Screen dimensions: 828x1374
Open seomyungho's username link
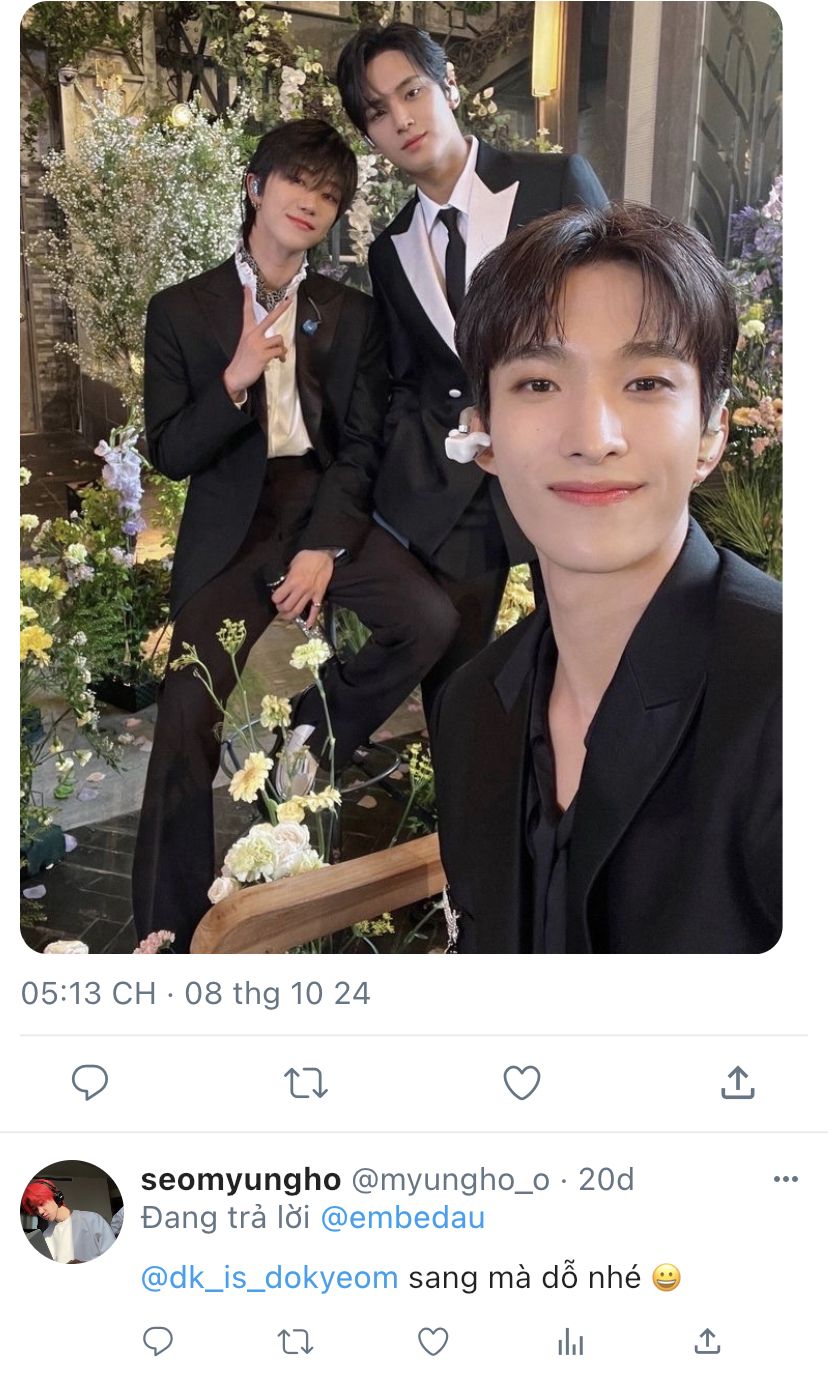tap(240, 1180)
